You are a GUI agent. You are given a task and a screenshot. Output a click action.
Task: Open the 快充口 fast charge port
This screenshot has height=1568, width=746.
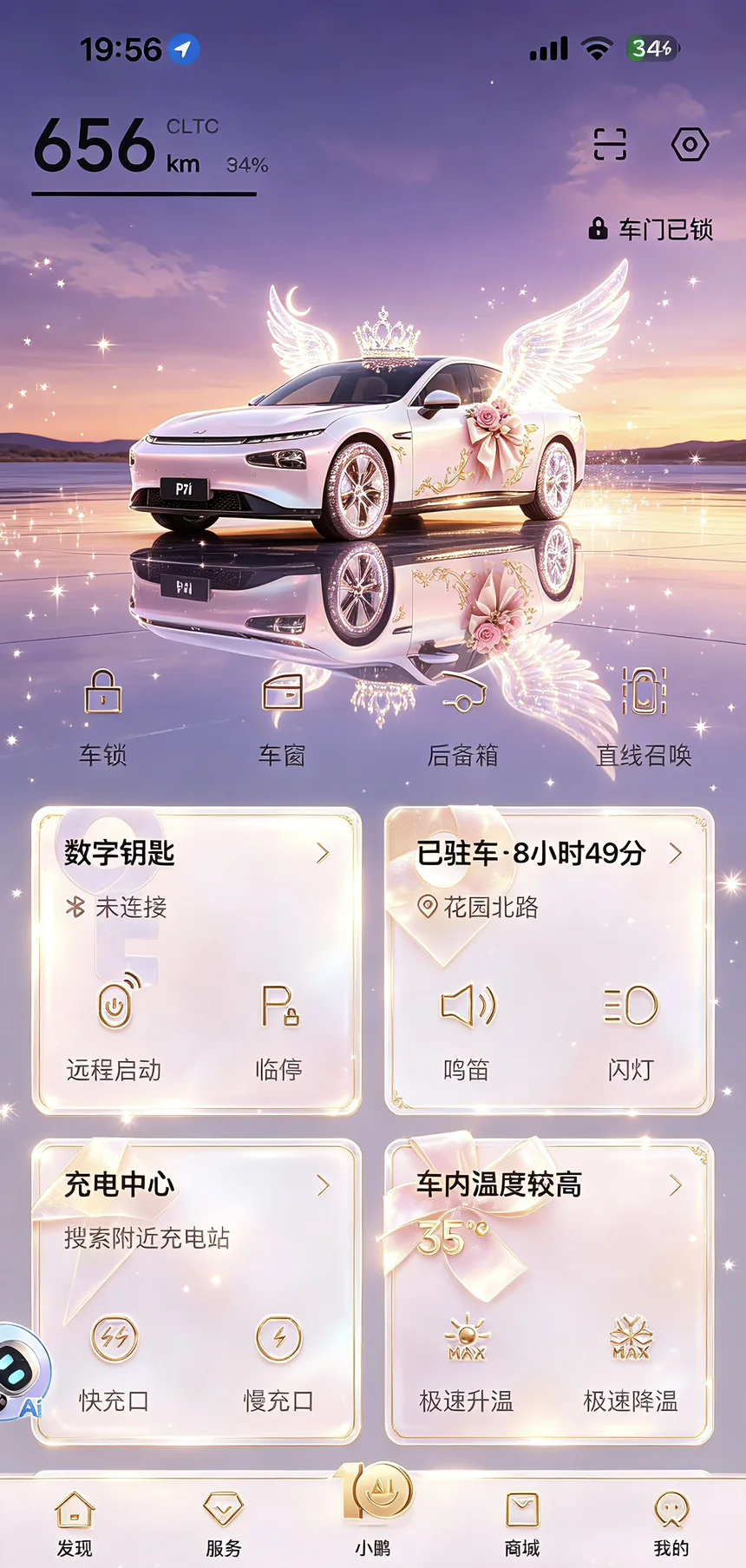[x=114, y=1364]
